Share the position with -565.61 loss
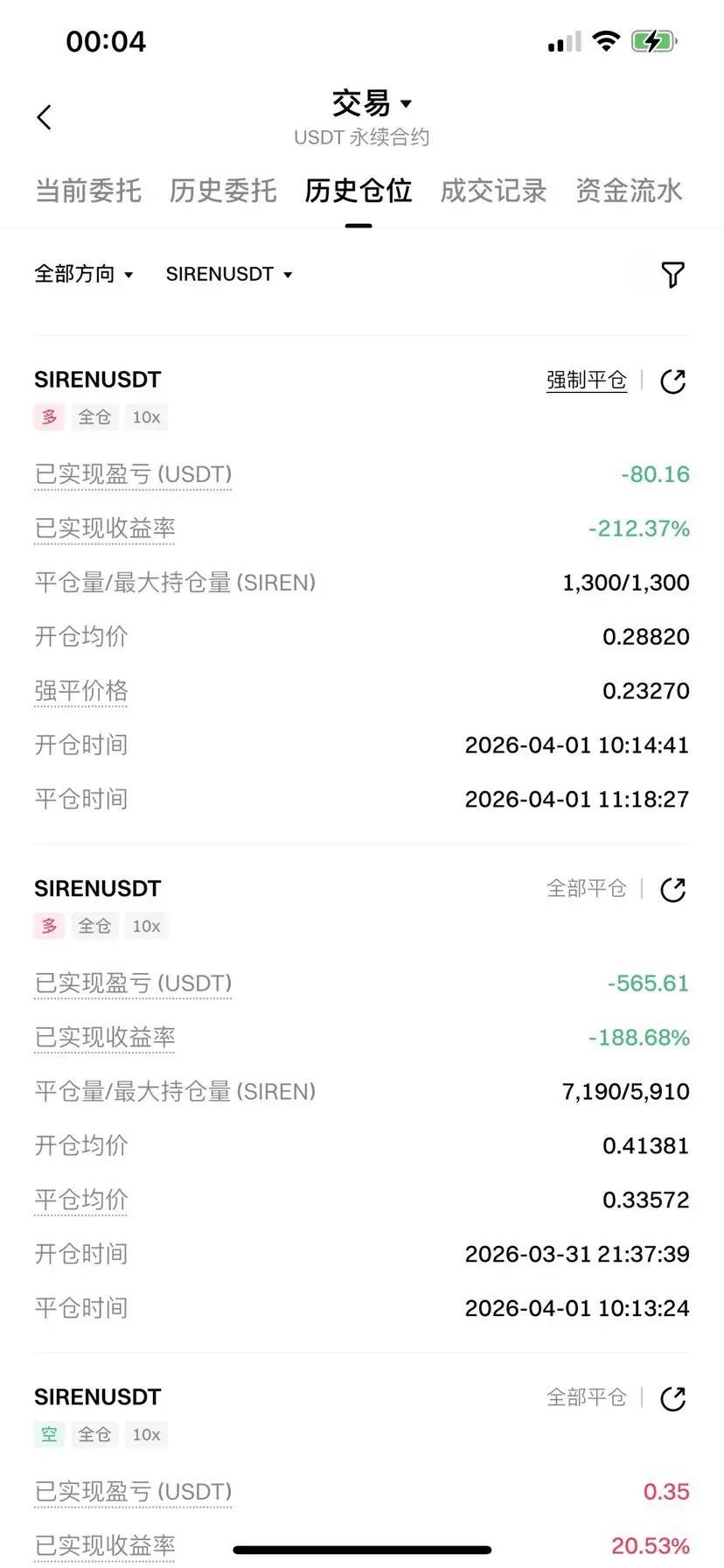 (673, 890)
